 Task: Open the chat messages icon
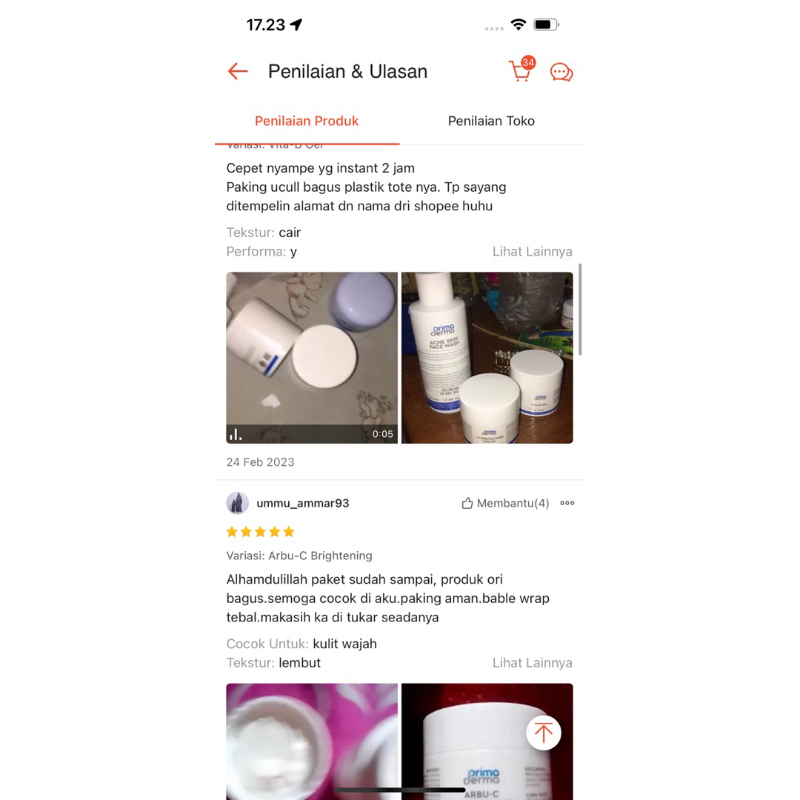(x=562, y=72)
